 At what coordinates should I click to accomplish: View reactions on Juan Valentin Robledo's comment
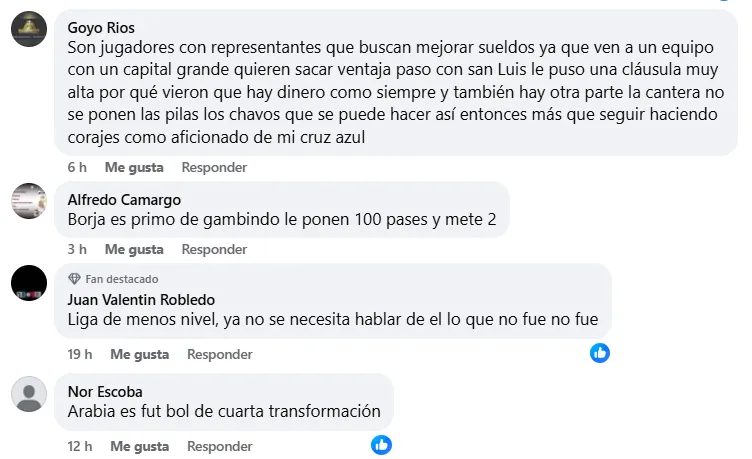600,353
